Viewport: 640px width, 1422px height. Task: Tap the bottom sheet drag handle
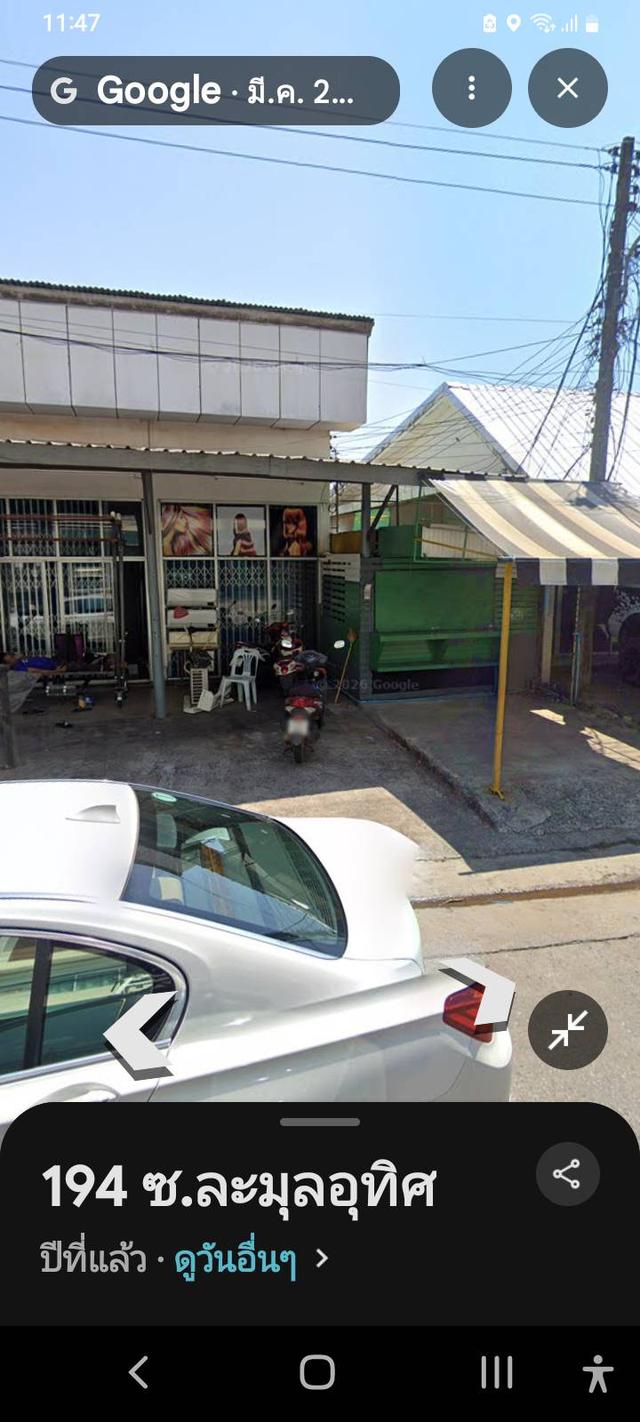coord(319,1122)
